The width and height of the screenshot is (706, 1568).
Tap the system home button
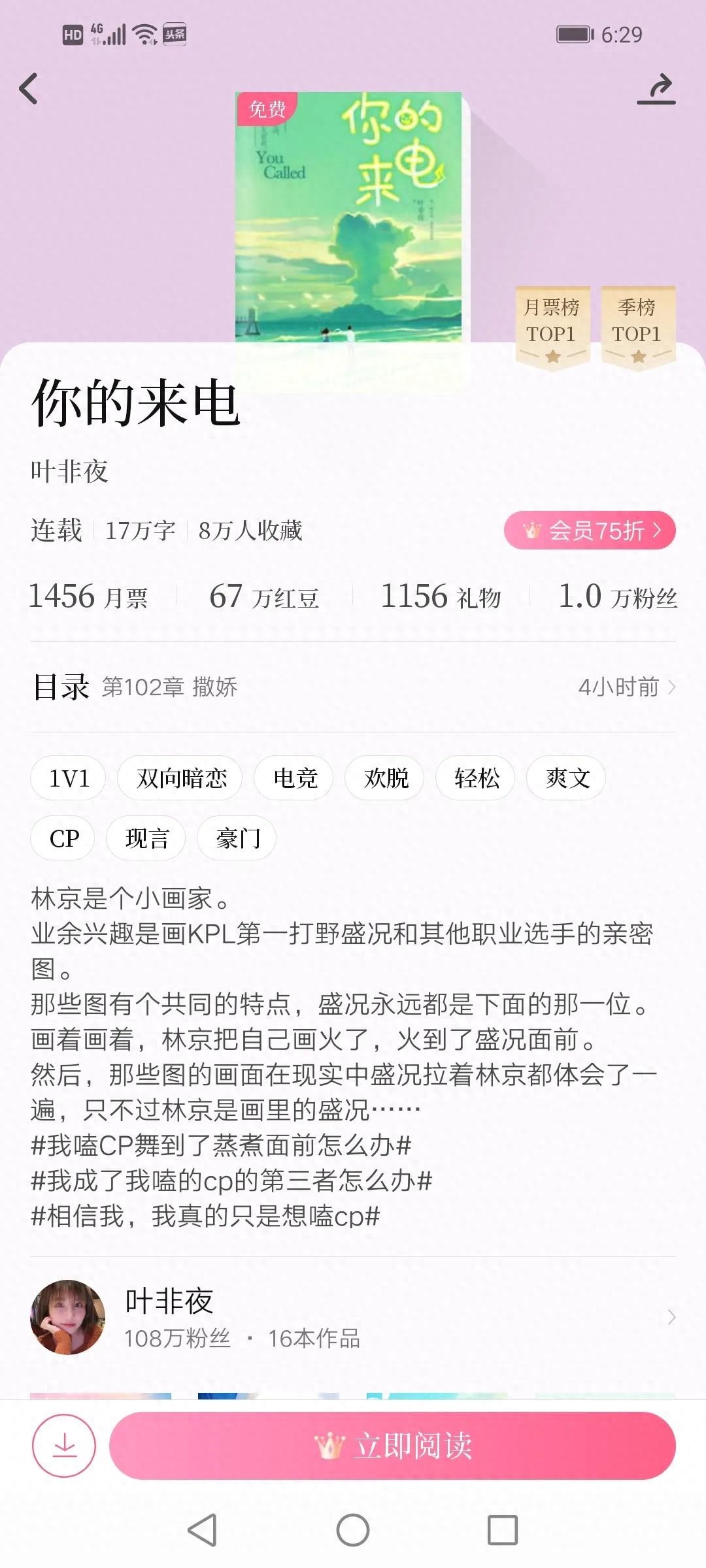[x=353, y=1530]
